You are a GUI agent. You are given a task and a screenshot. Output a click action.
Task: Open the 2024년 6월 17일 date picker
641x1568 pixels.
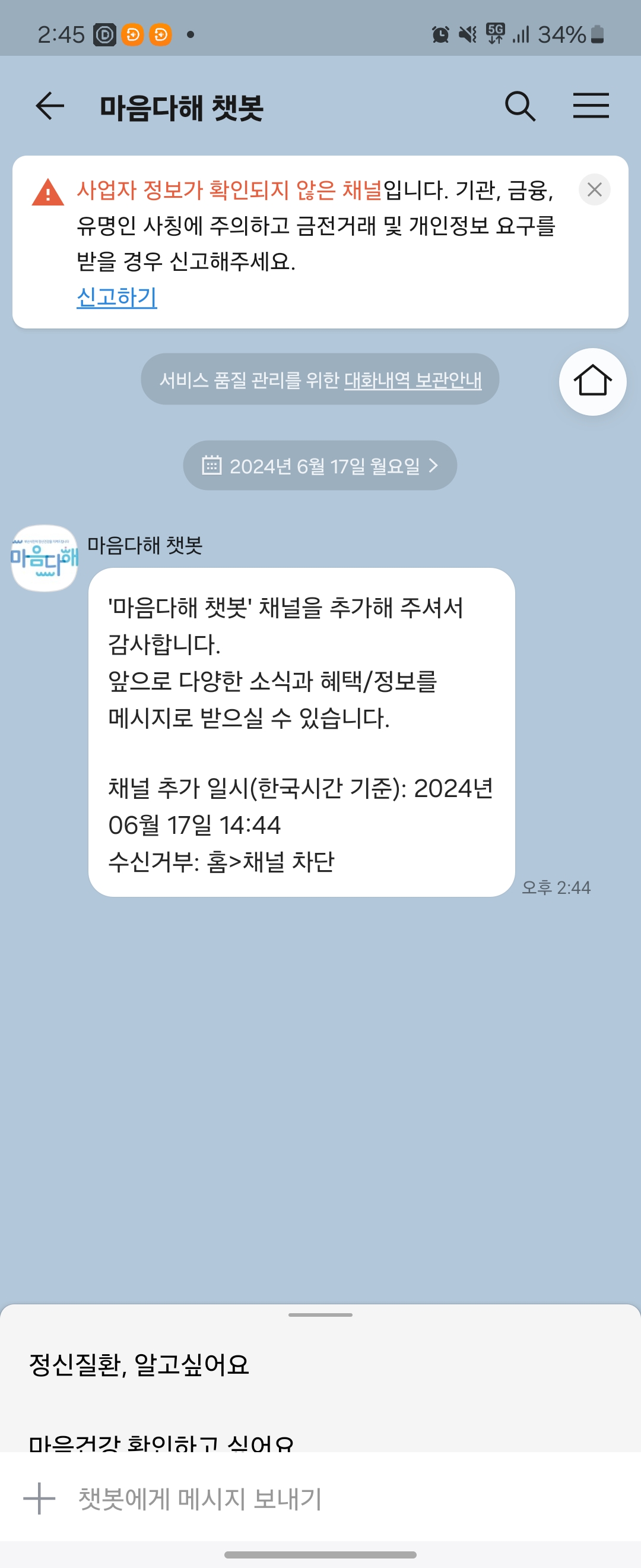[x=320, y=466]
